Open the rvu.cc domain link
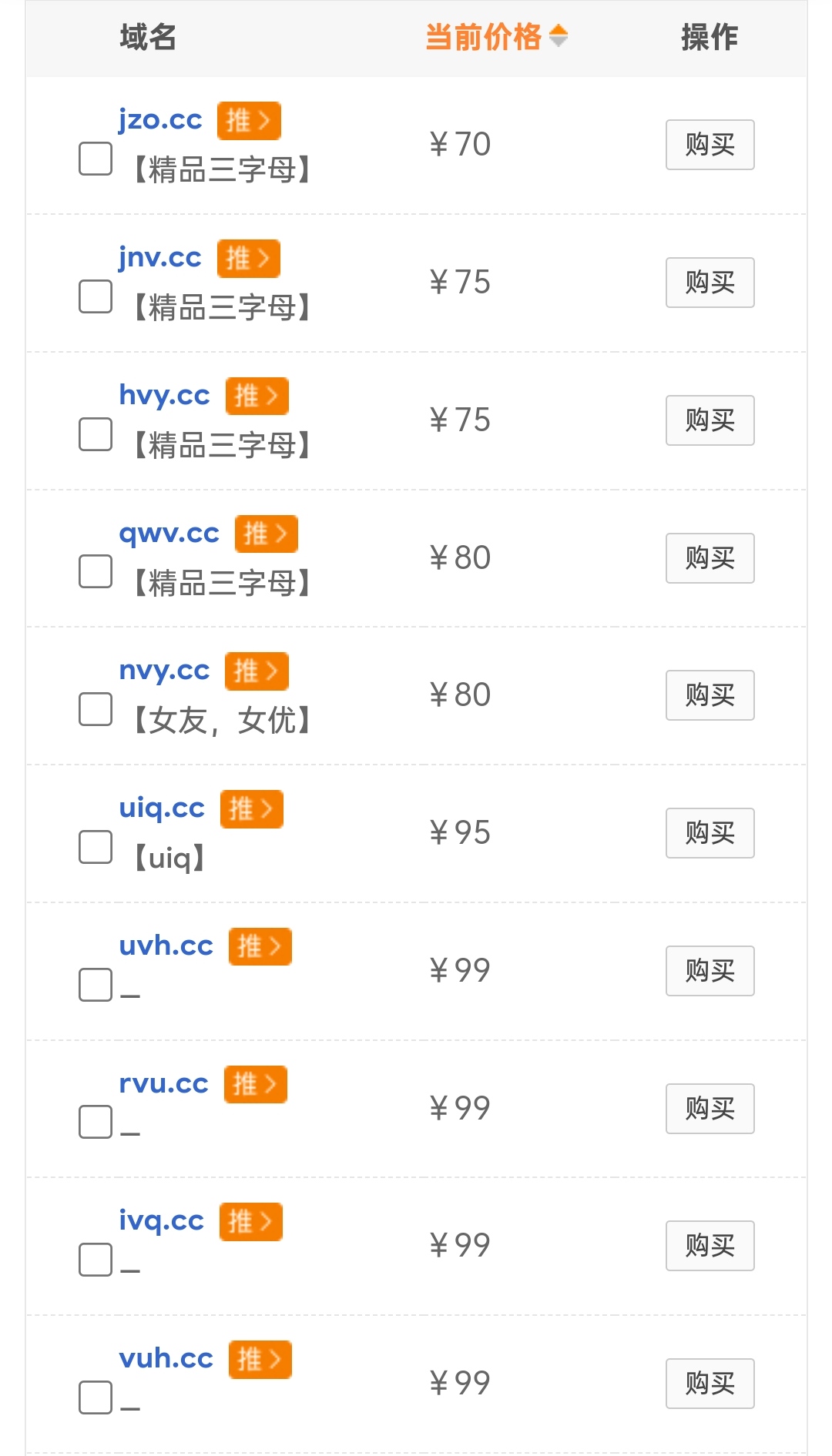This screenshot has width=832, height=1456. coord(163,1083)
